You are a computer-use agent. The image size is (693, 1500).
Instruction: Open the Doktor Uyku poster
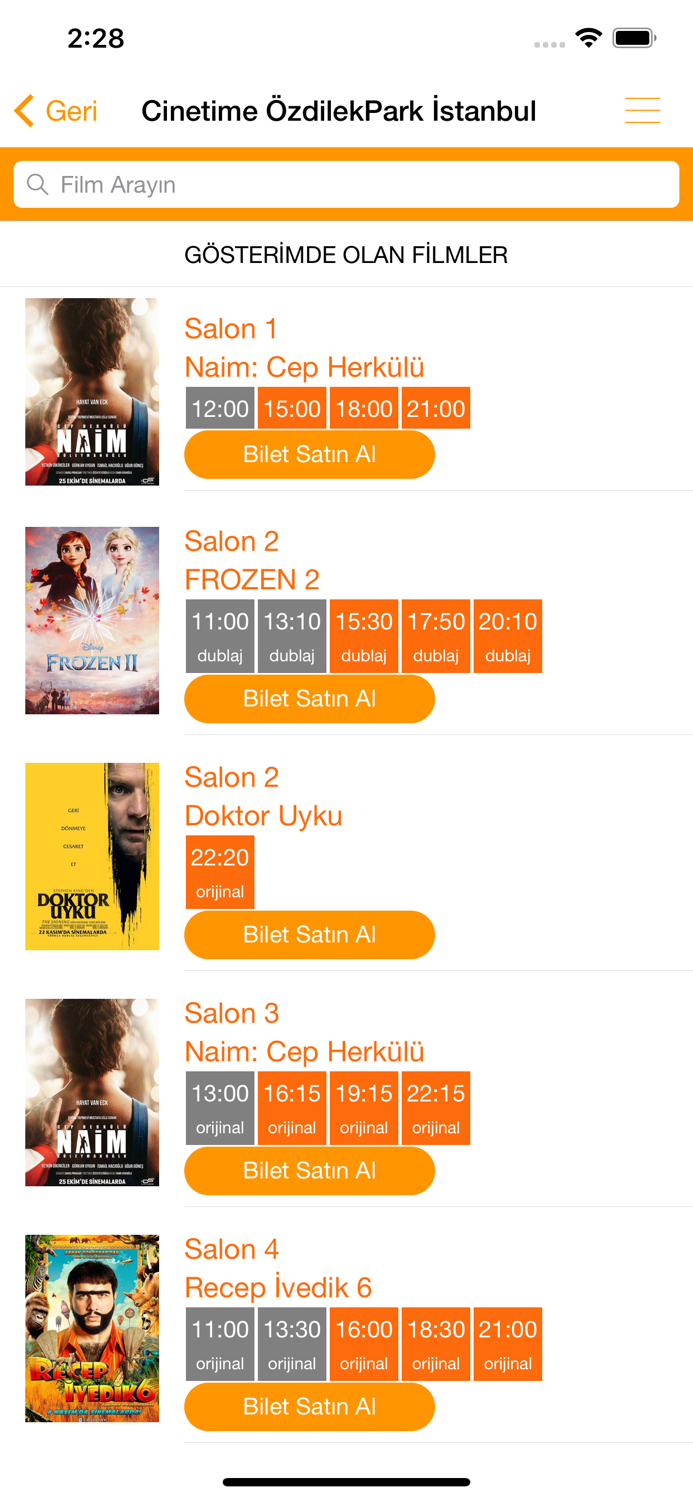point(92,856)
